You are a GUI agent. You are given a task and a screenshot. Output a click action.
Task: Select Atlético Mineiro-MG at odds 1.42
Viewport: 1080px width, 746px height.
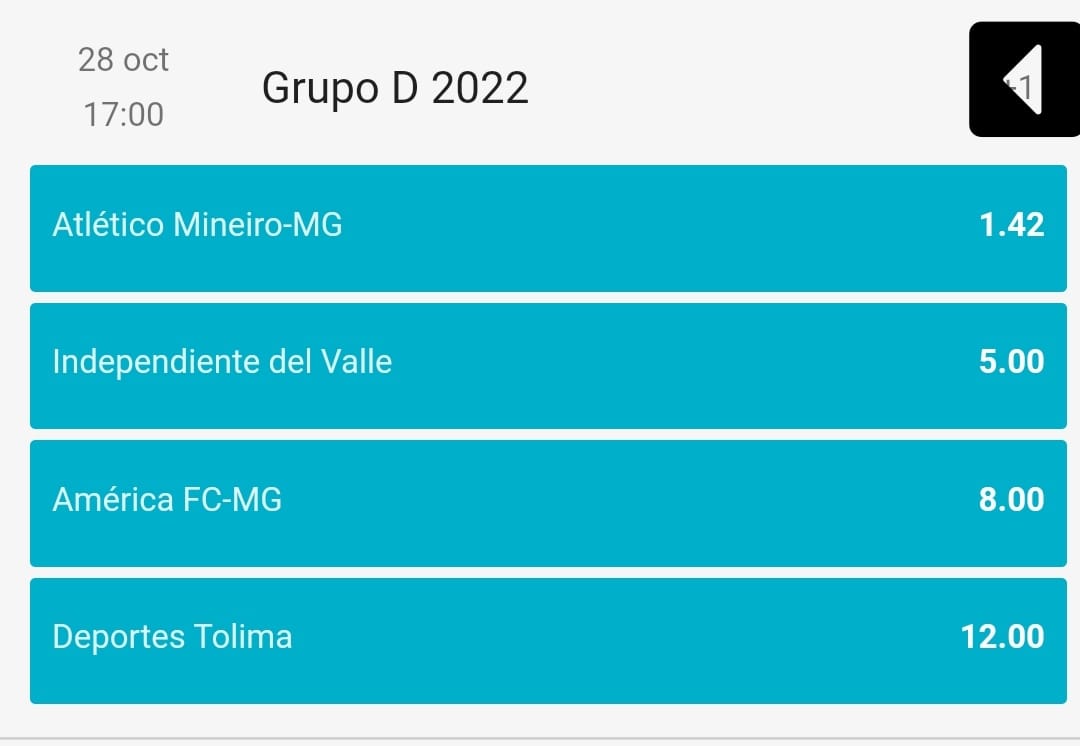[548, 227]
